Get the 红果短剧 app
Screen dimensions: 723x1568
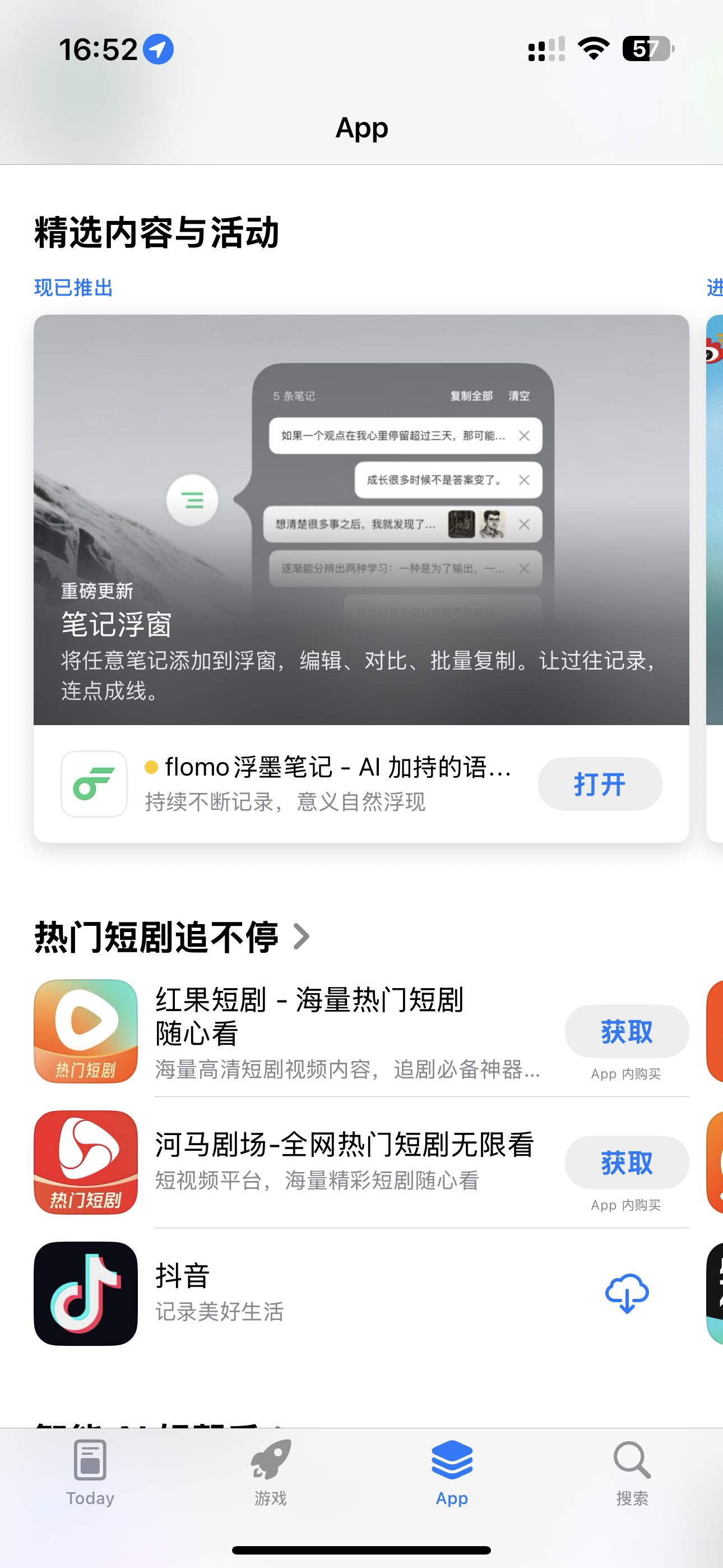(626, 1031)
